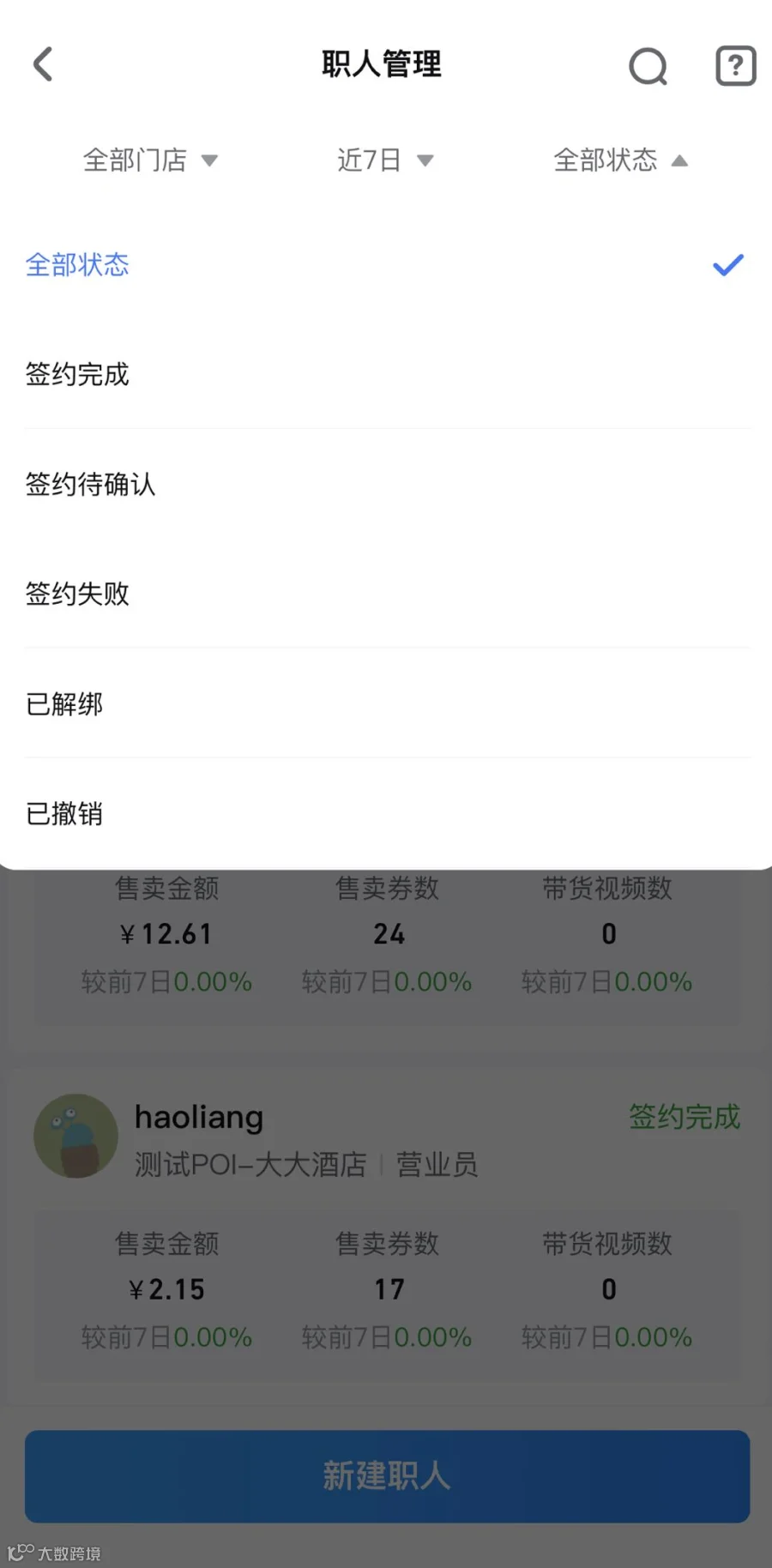Expand the 全部门店 store filter

(150, 160)
